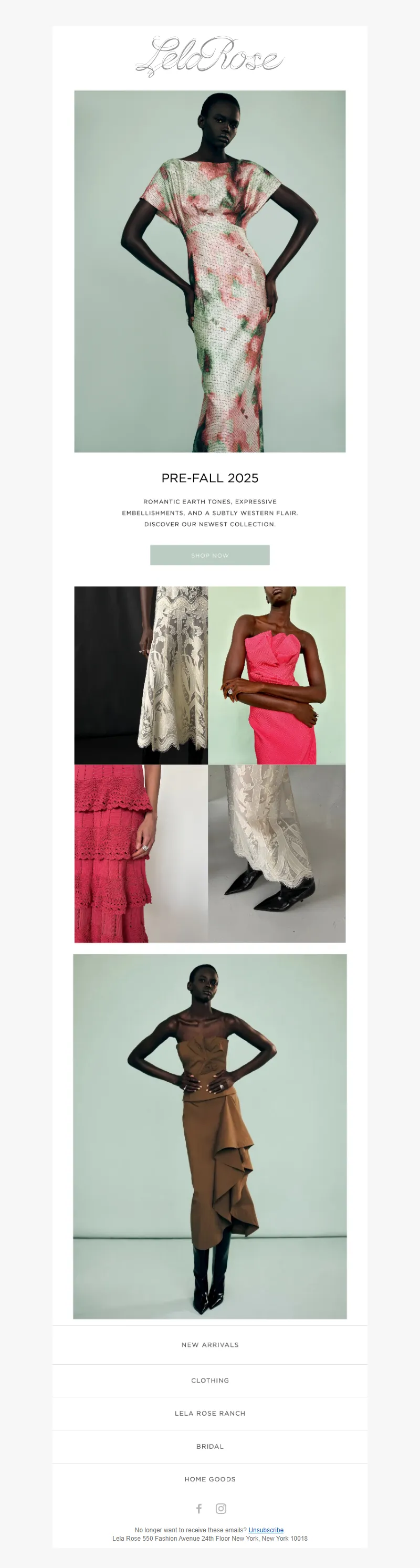420x1568 pixels.
Task: Browse the Bridal collection
Action: [x=209, y=1446]
